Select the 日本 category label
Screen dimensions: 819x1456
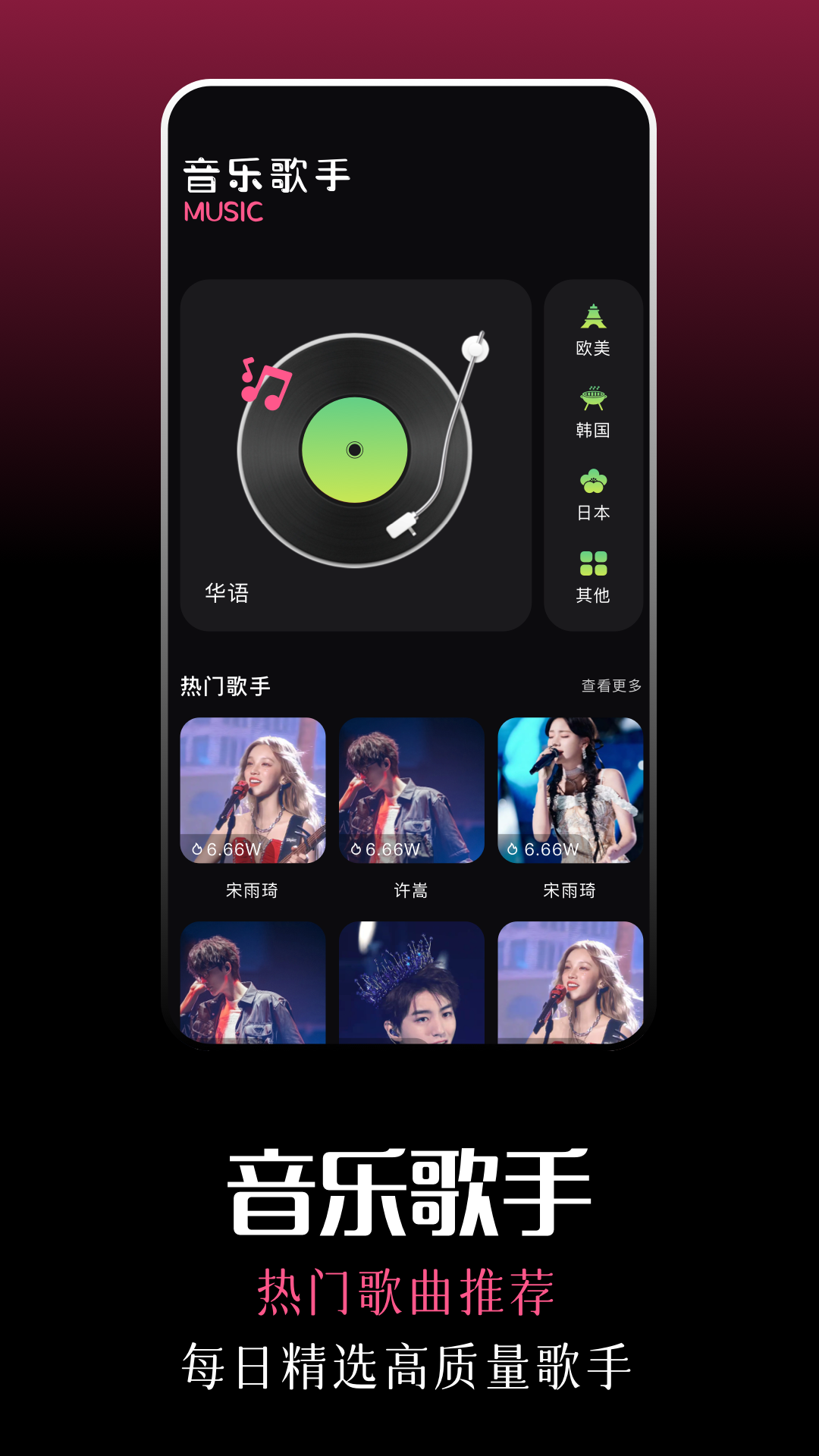coord(595,513)
